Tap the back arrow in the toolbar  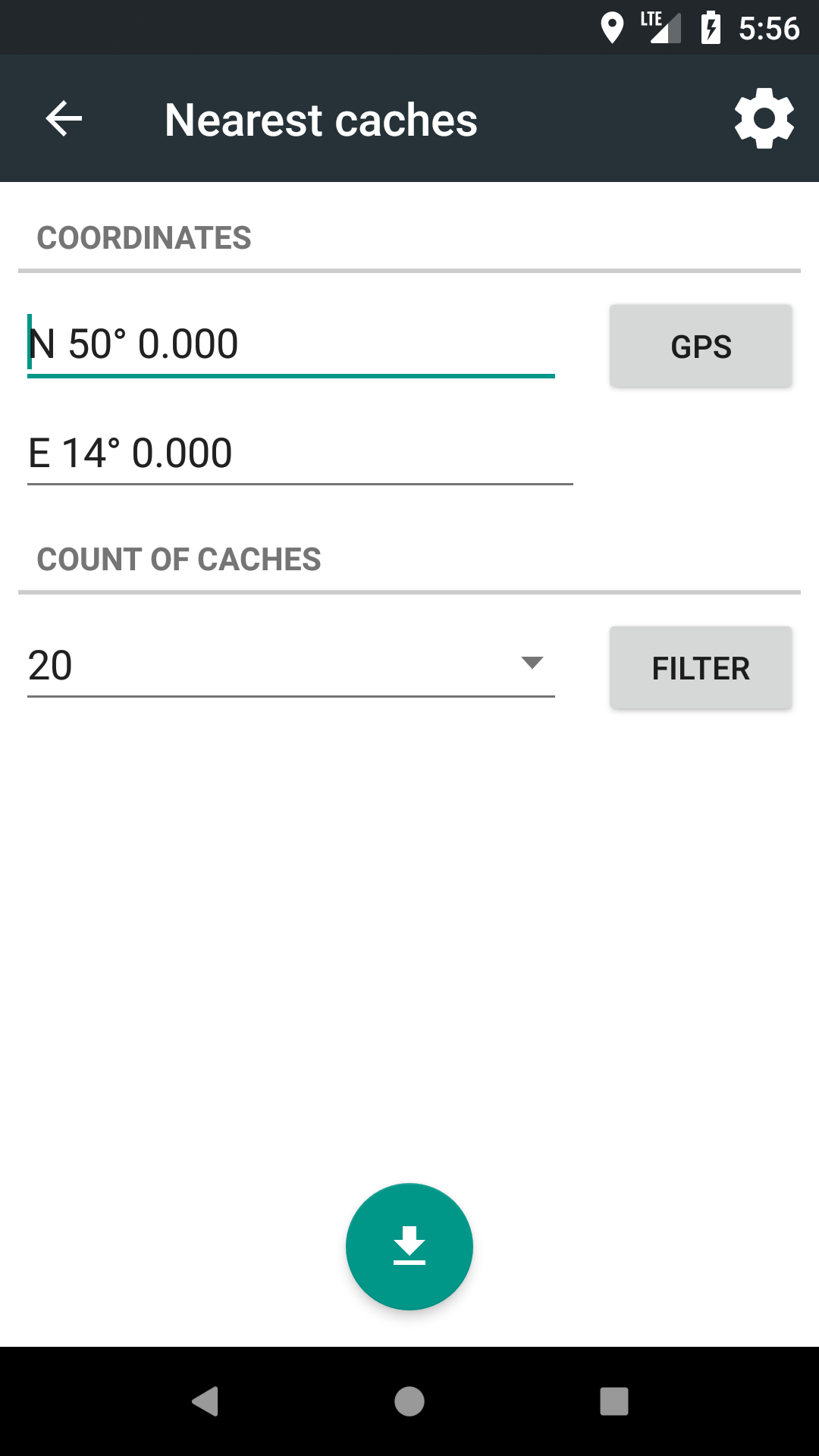pos(61,118)
